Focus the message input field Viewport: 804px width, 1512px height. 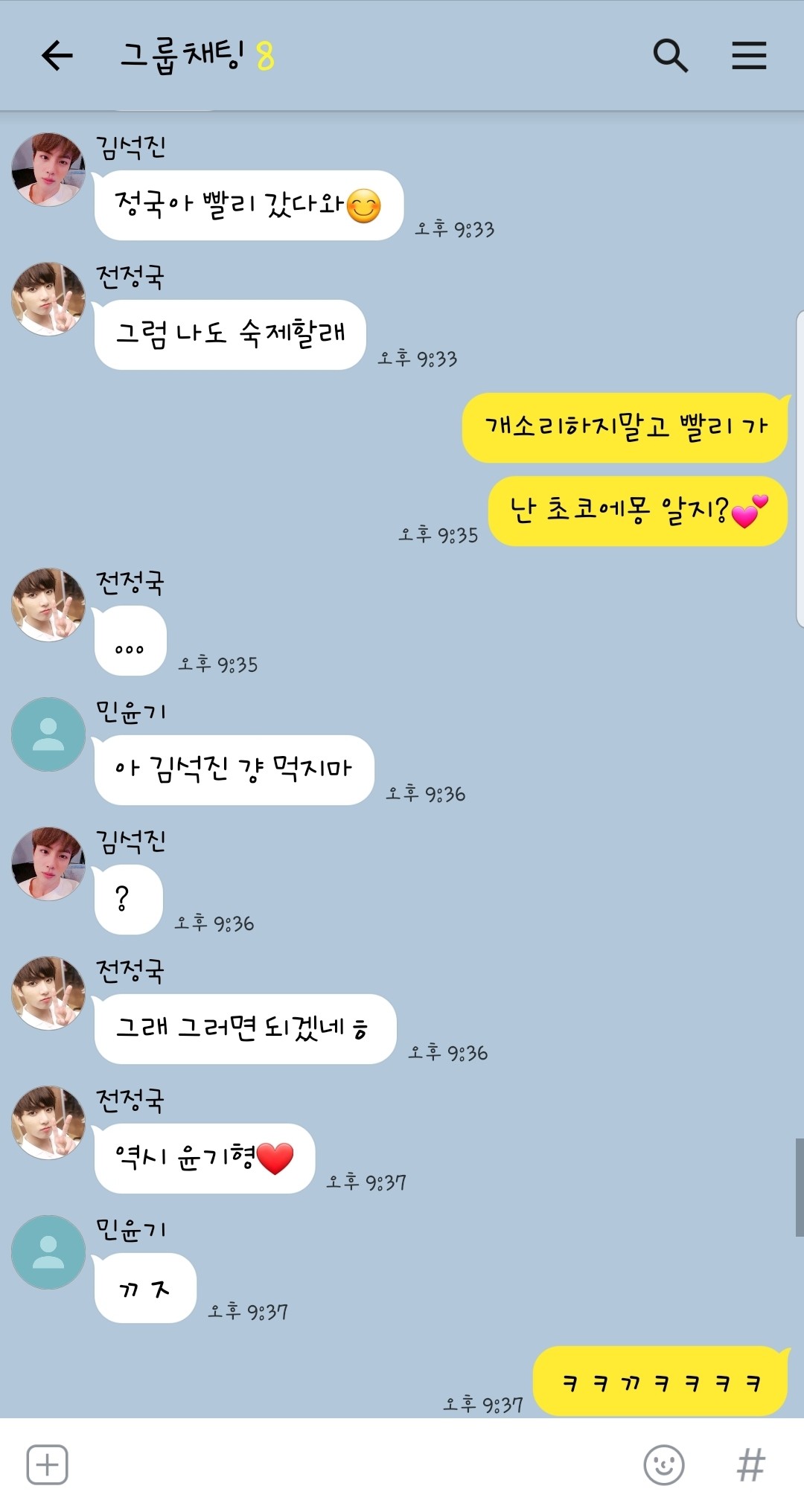(x=350, y=1464)
